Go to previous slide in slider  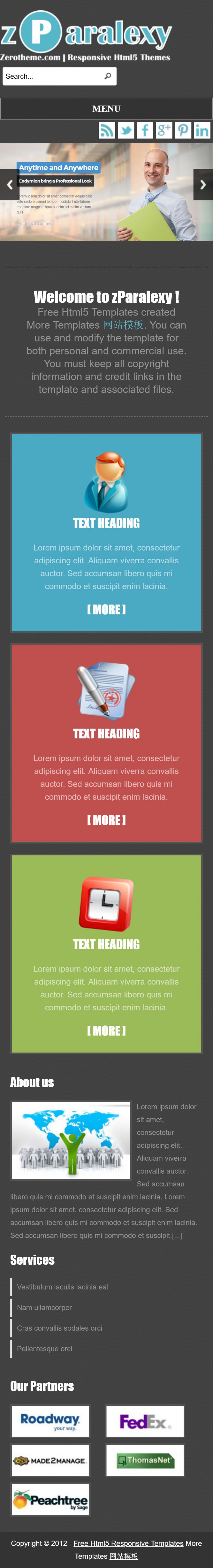tap(9, 184)
